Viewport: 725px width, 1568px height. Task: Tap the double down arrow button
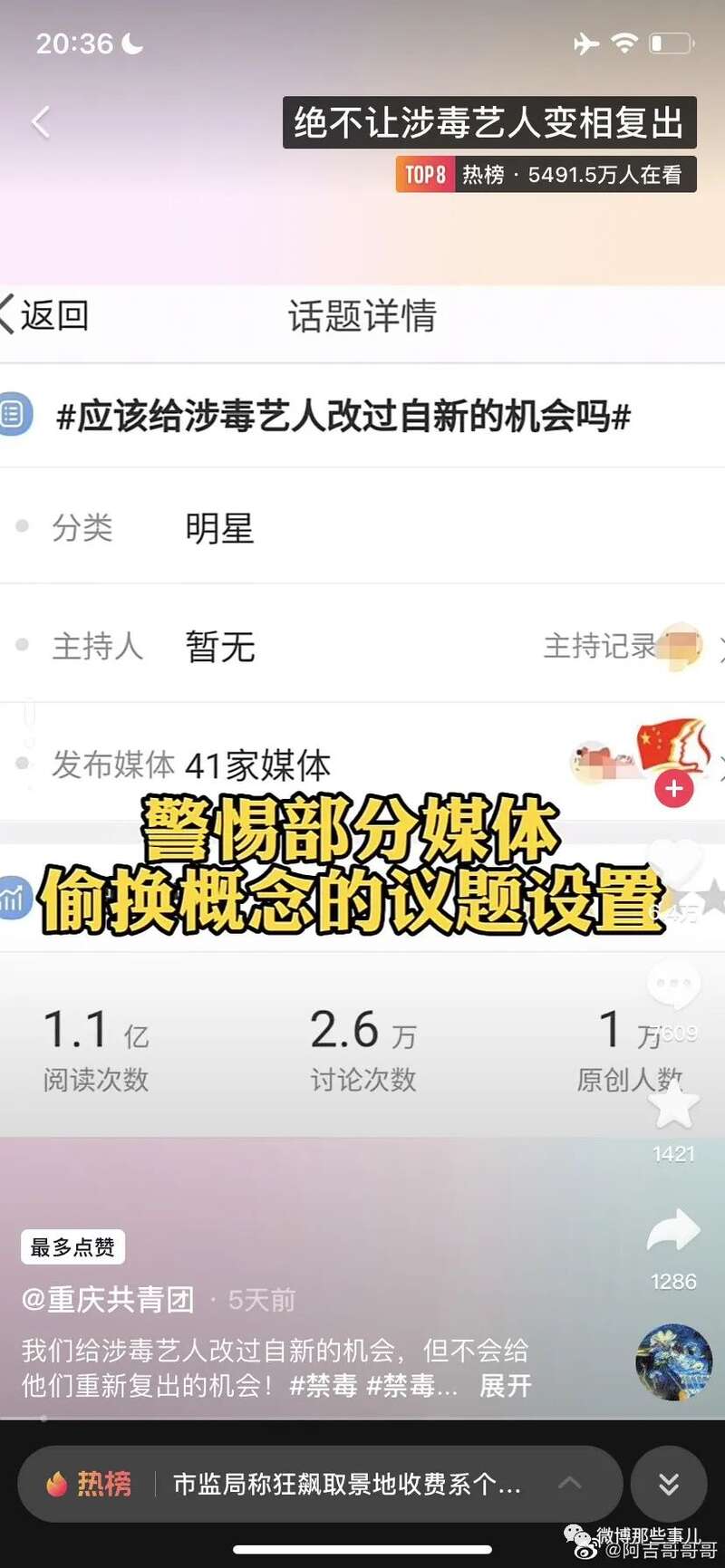click(x=669, y=1484)
